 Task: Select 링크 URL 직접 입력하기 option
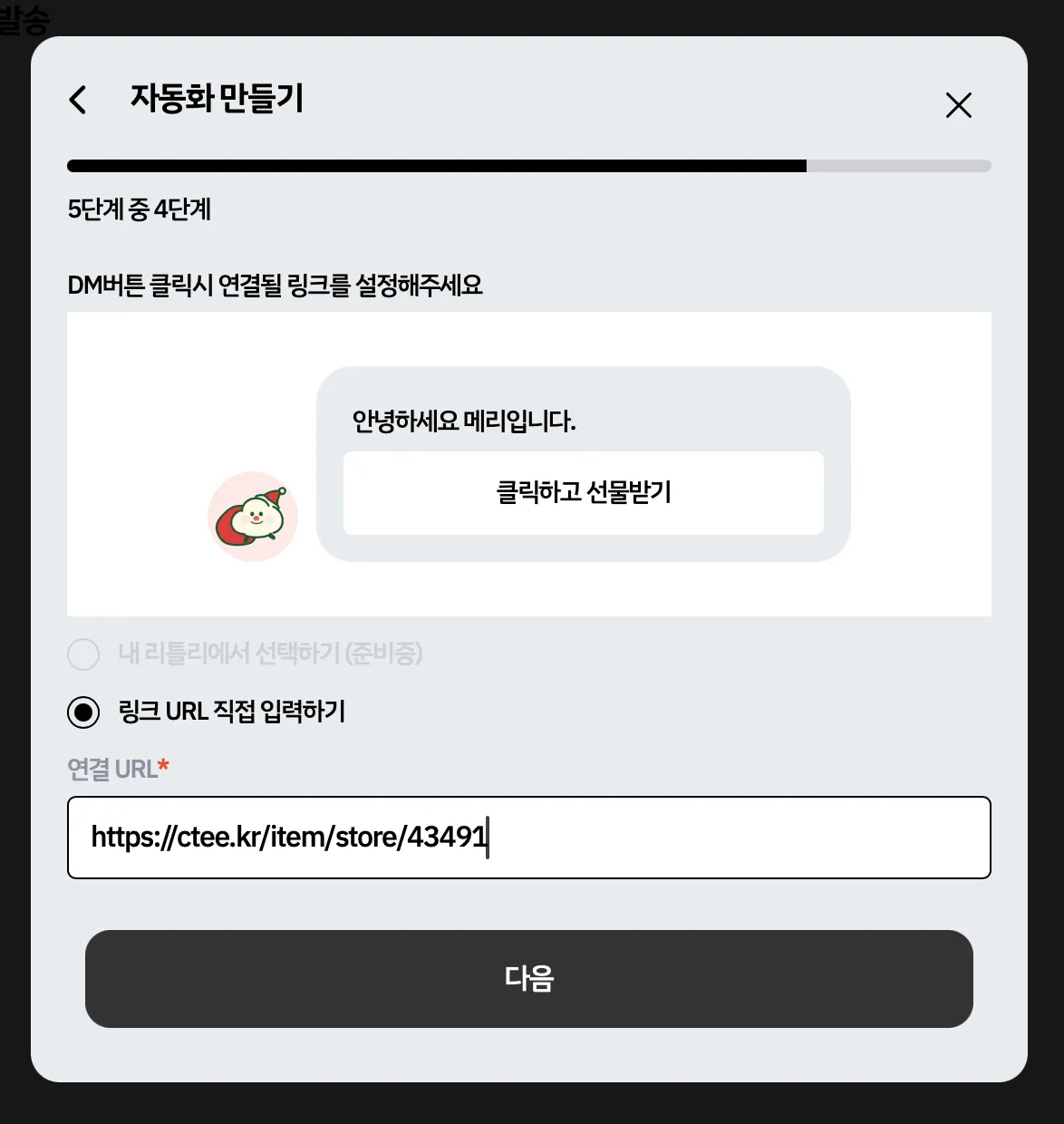[x=83, y=712]
